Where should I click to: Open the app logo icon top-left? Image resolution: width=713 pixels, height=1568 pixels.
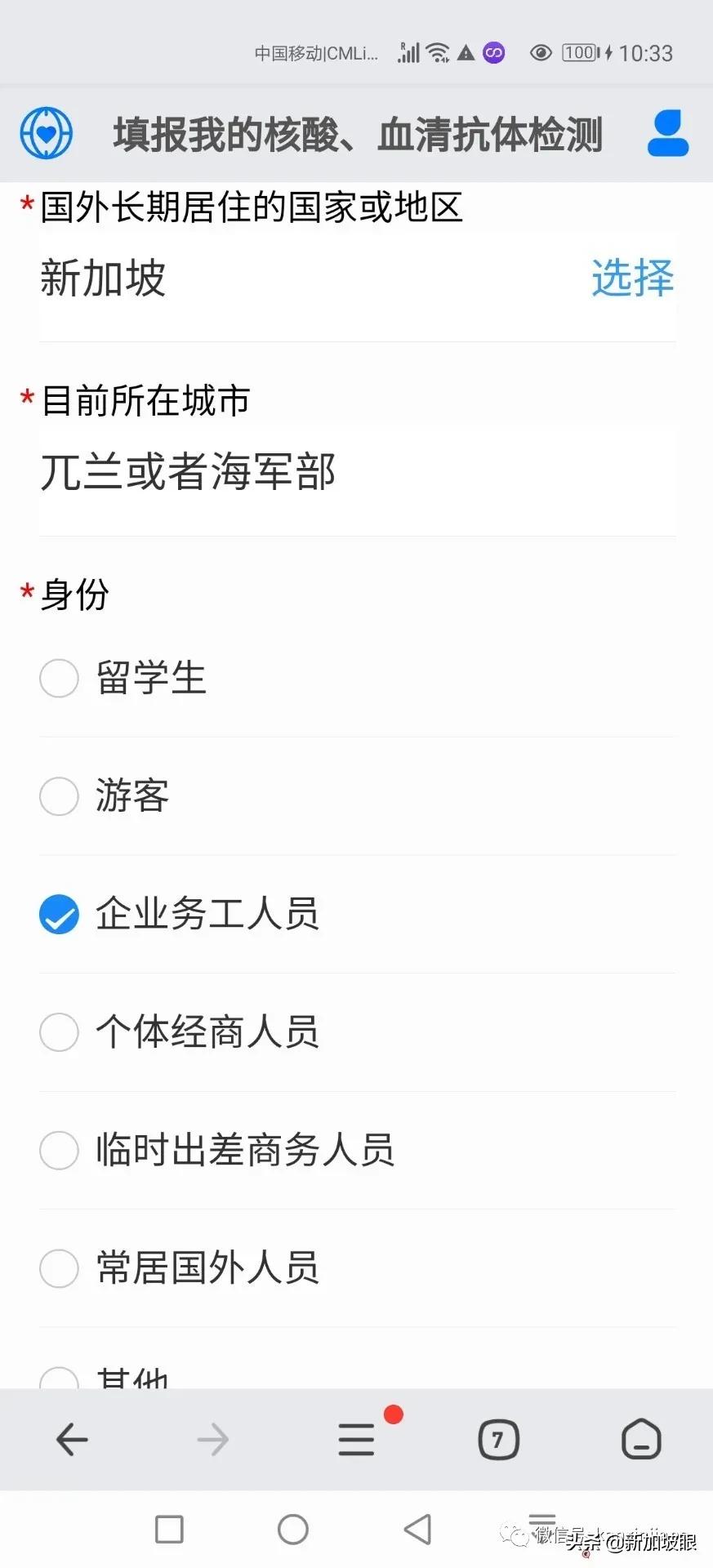(x=45, y=132)
